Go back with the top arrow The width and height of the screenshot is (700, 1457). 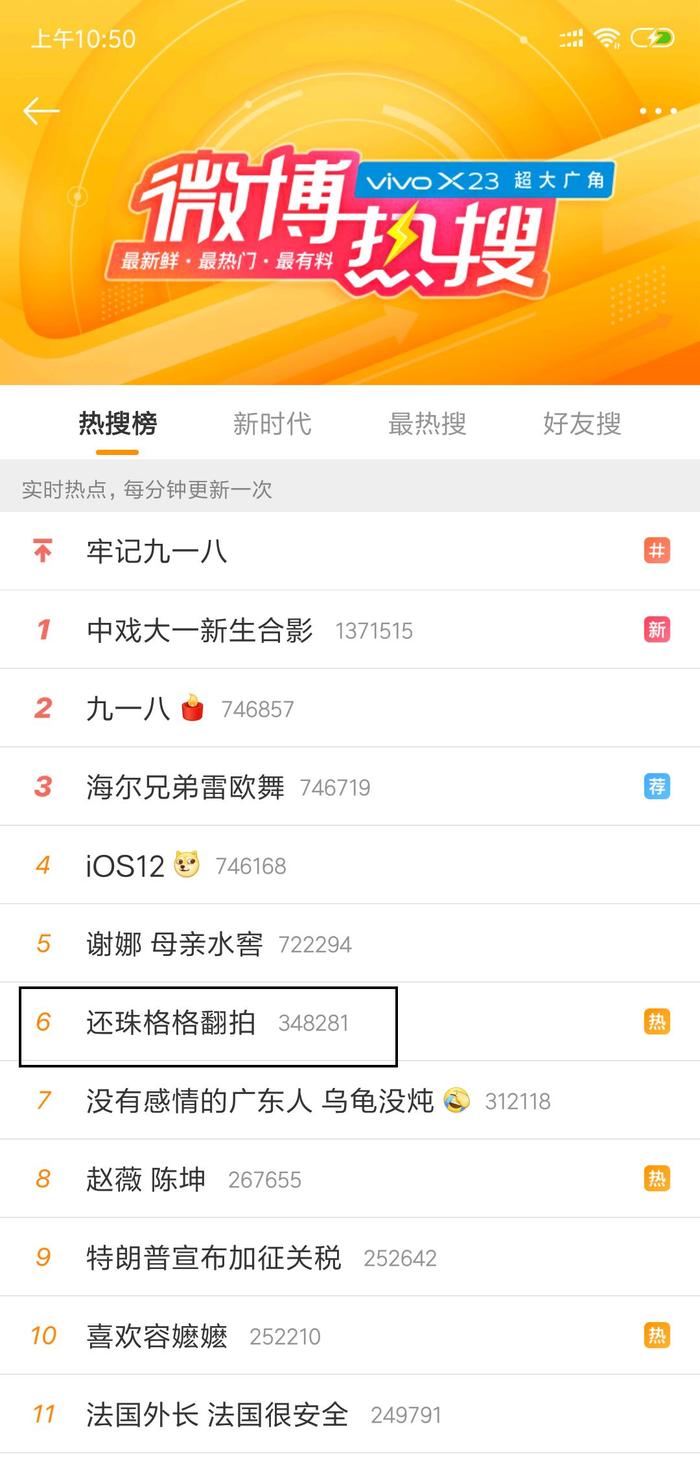point(41,111)
